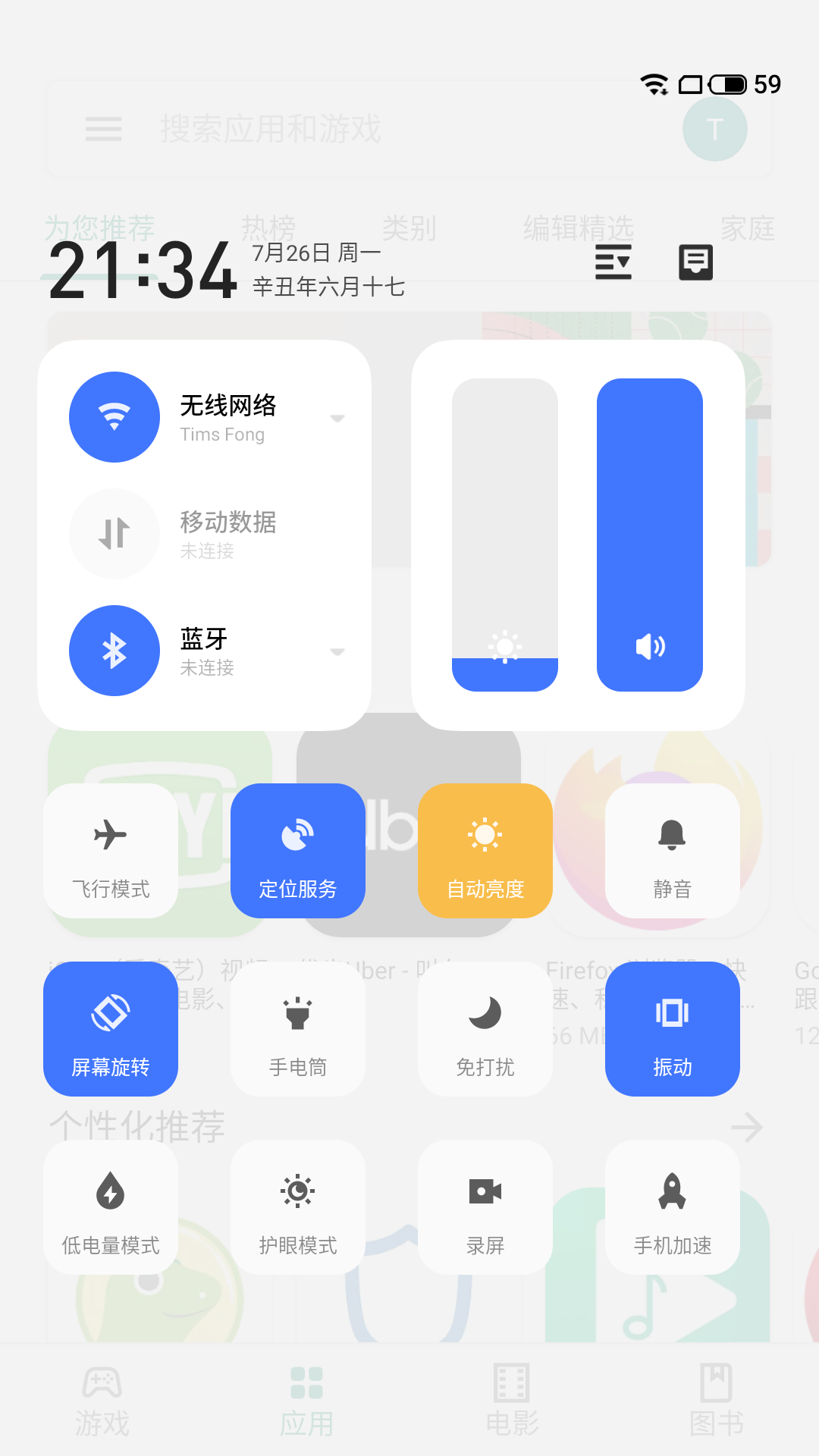This screenshot has height=1456, width=819.
Task: Expand the 蓝牙 device dropdown
Action: pos(337,652)
